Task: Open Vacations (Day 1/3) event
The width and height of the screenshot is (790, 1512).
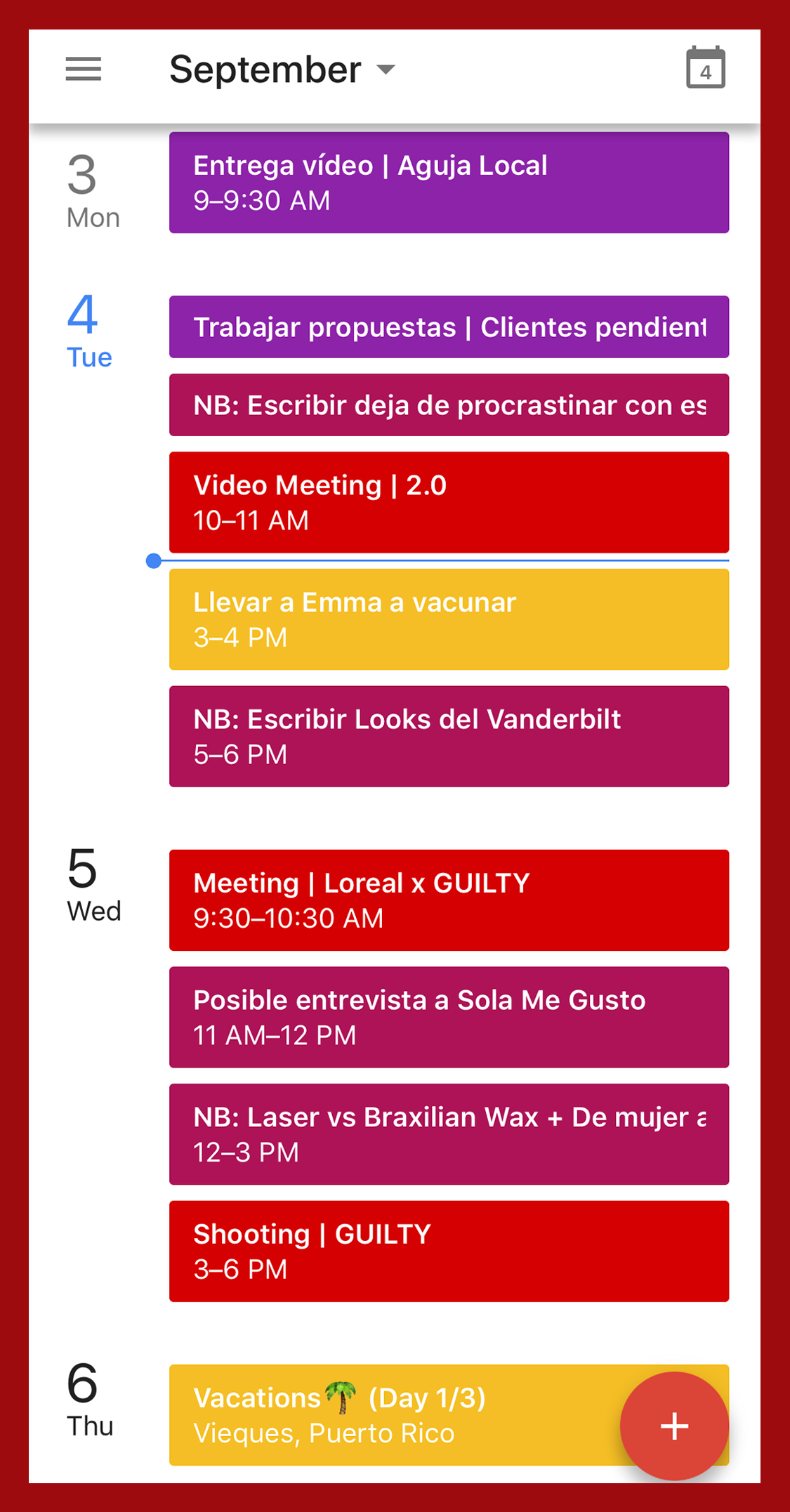Action: pos(393,1414)
